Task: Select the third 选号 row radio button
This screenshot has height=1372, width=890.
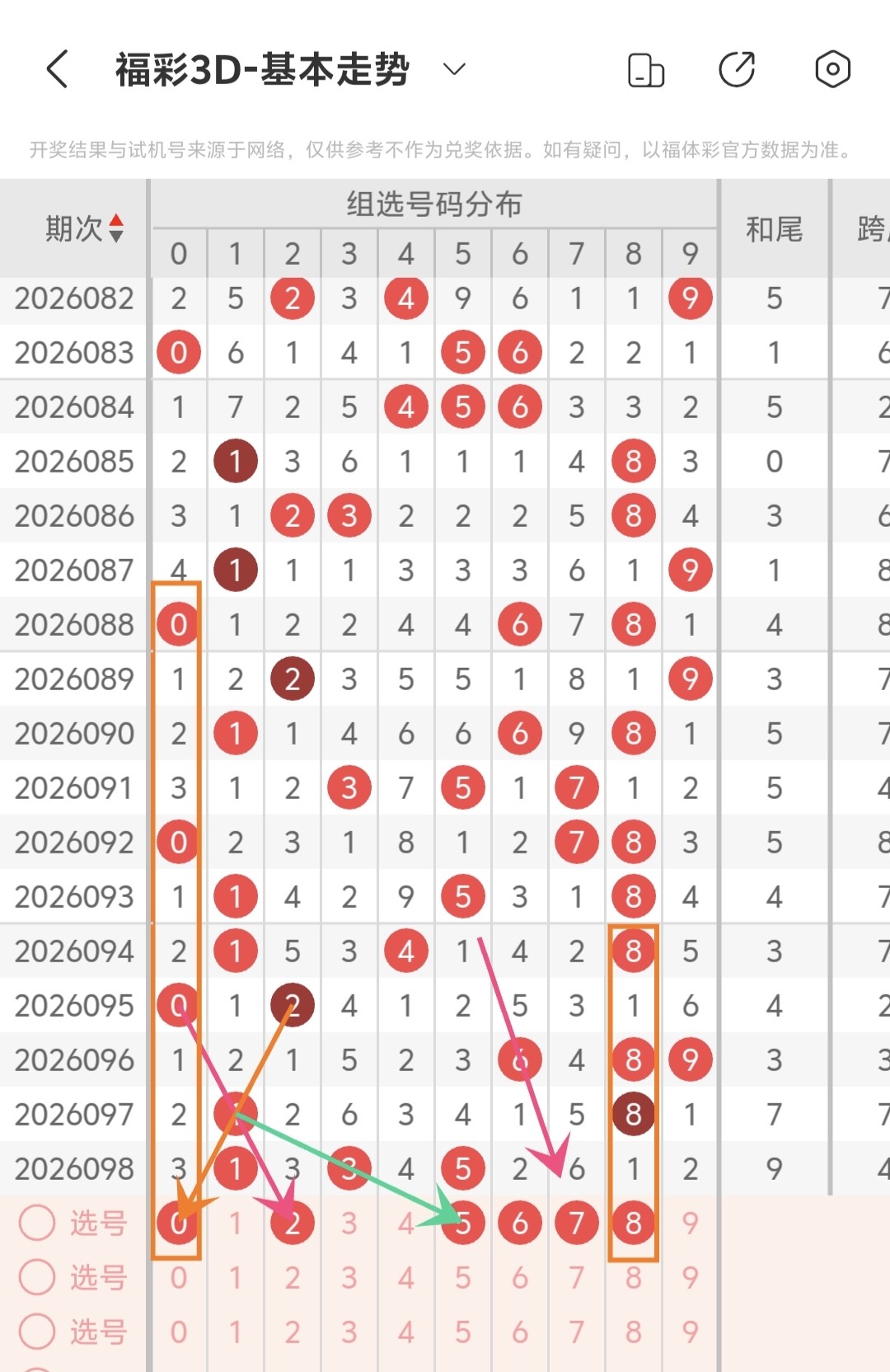Action: [37, 1332]
